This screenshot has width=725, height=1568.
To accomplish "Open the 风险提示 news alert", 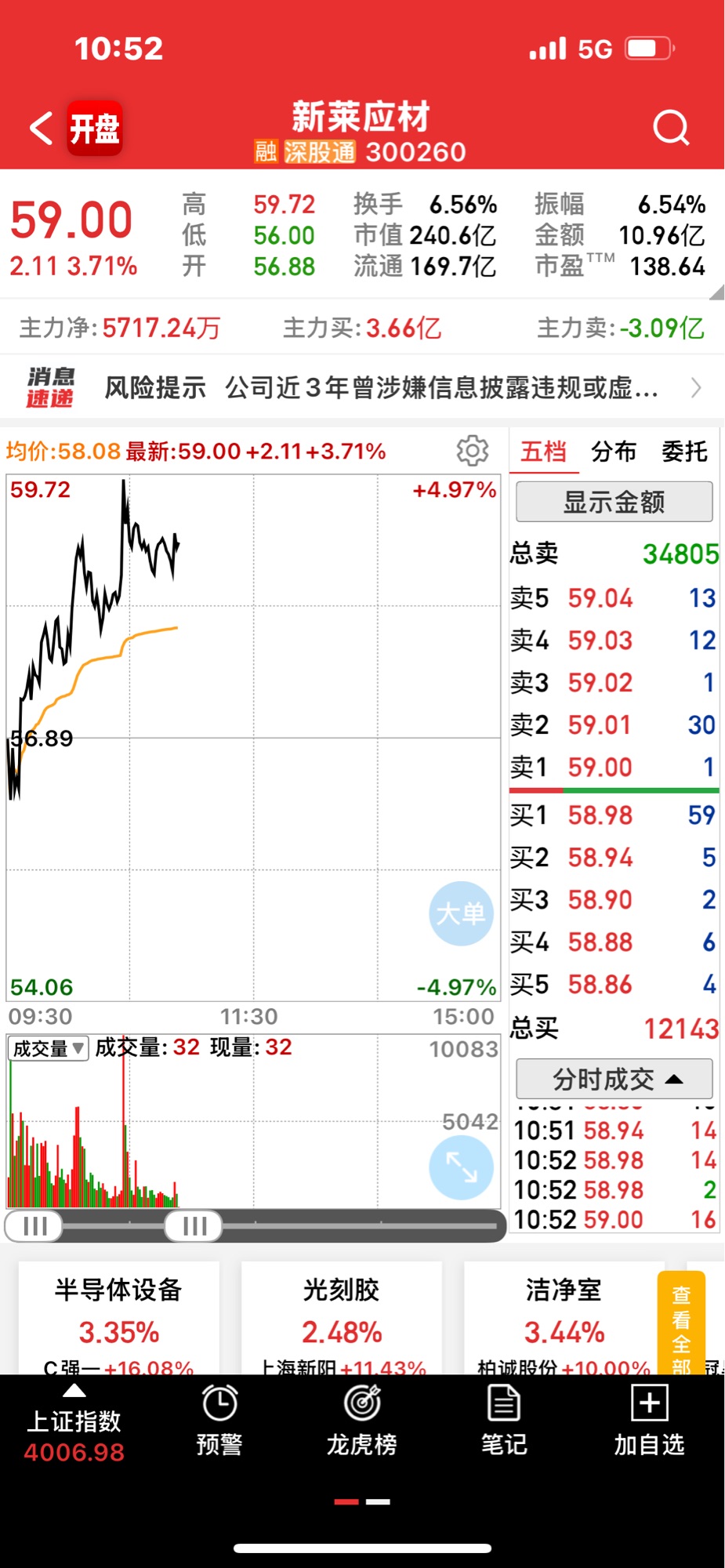I will [x=381, y=387].
